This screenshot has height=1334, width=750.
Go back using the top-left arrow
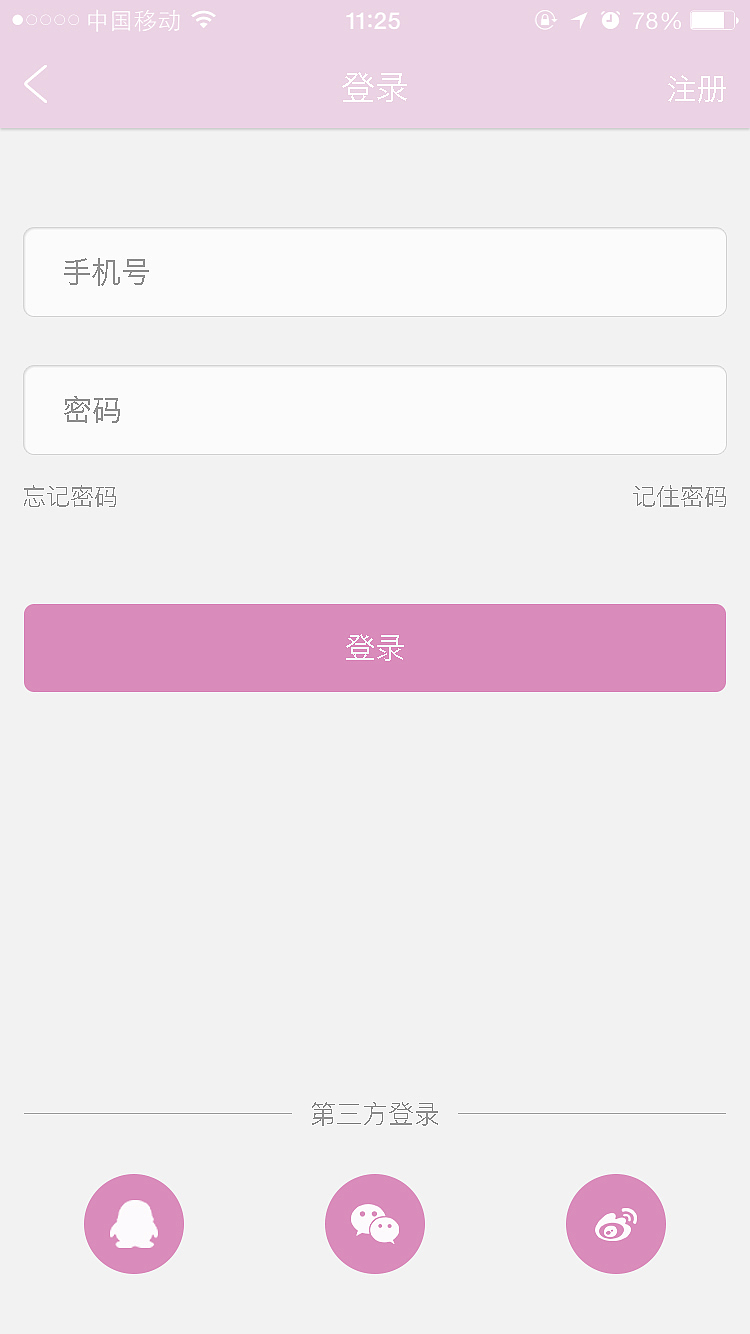point(36,85)
